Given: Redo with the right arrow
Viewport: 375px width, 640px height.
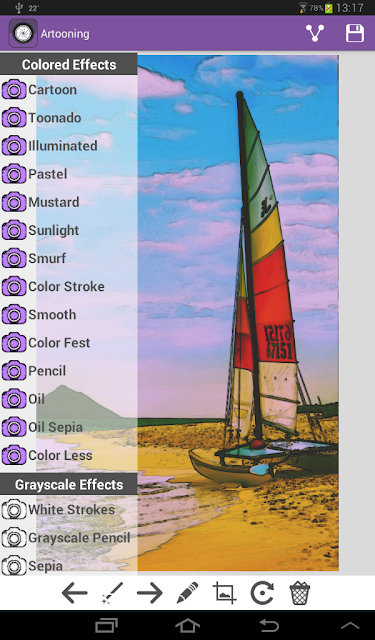Looking at the screenshot, I should (x=149, y=593).
